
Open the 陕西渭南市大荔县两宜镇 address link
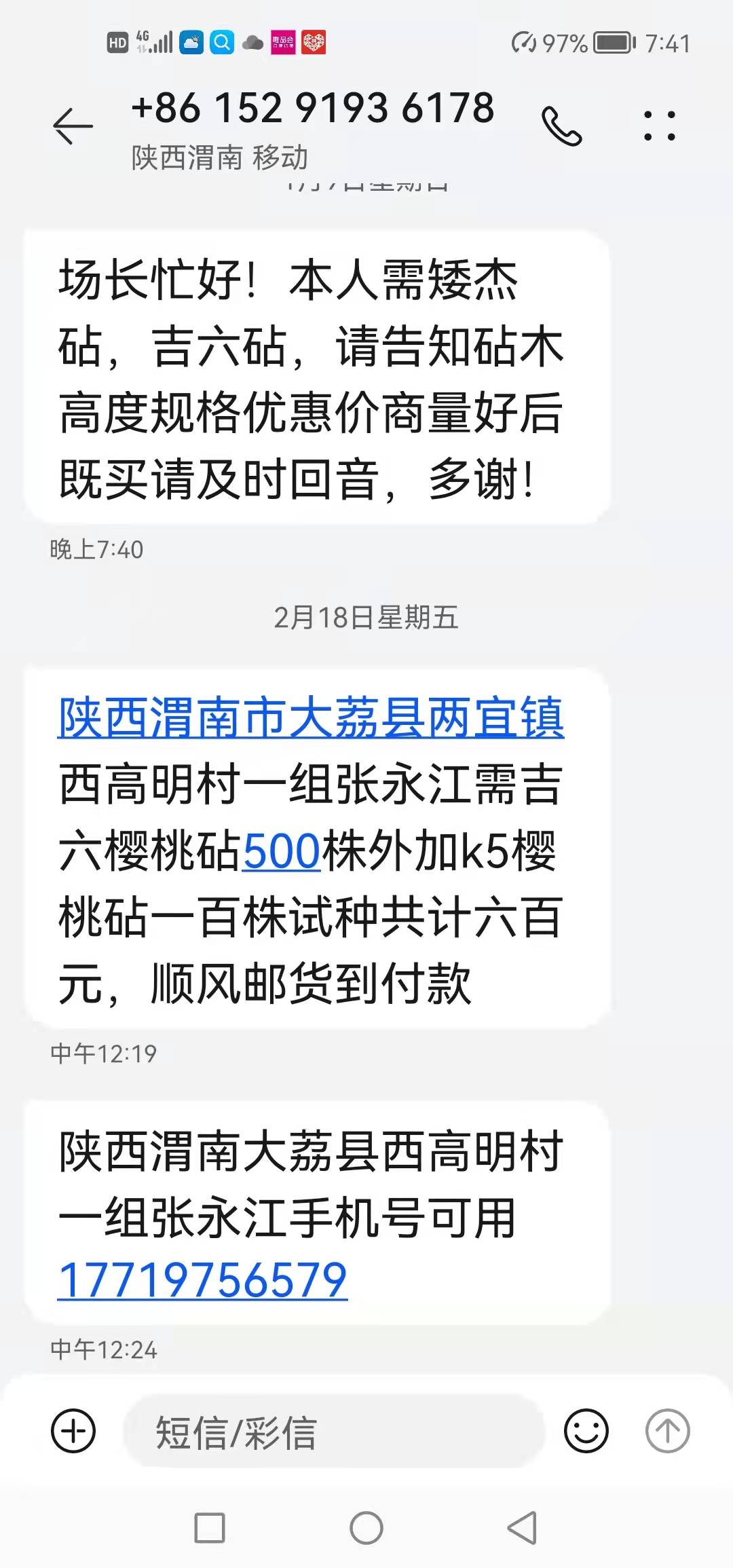tap(311, 717)
